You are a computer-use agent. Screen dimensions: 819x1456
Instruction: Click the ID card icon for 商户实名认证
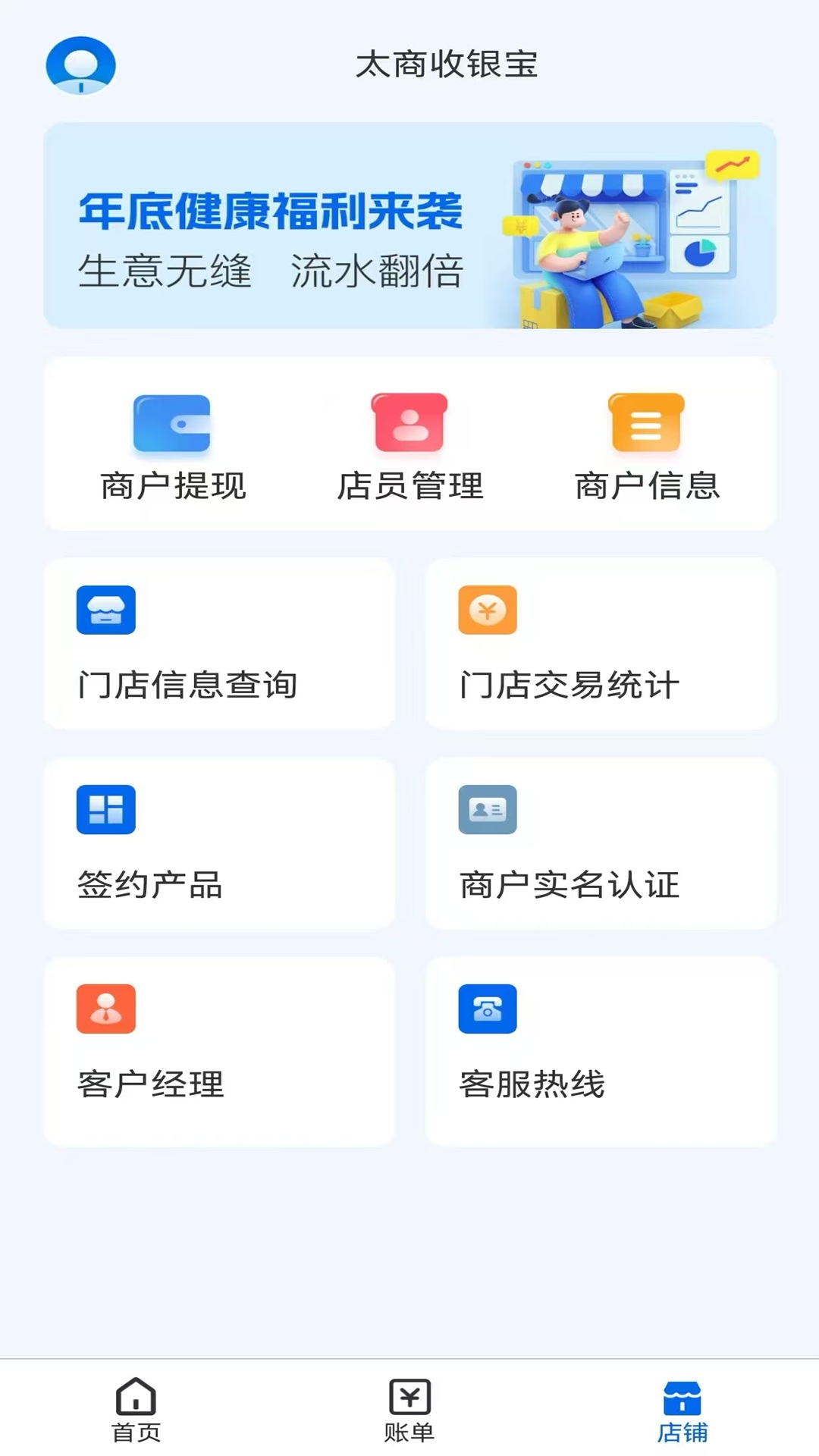(x=488, y=809)
